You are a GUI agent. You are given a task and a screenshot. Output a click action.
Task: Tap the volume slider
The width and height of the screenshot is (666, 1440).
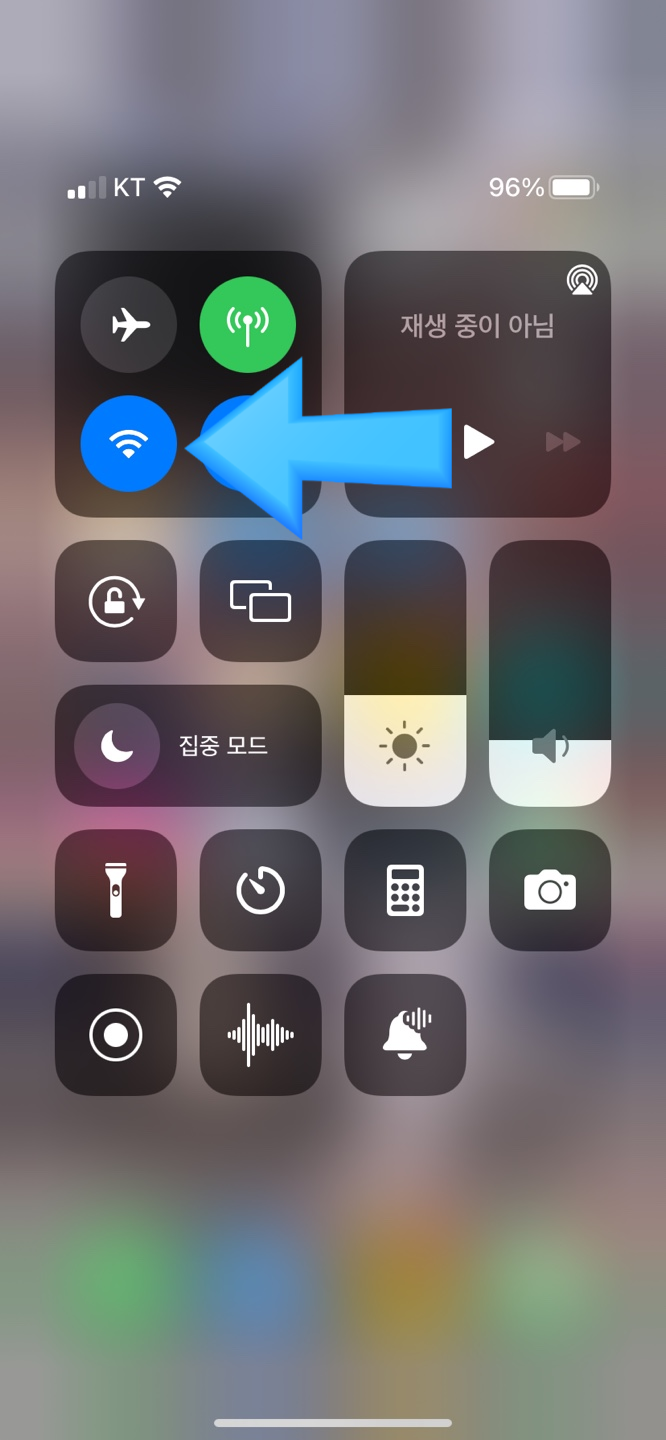(550, 673)
